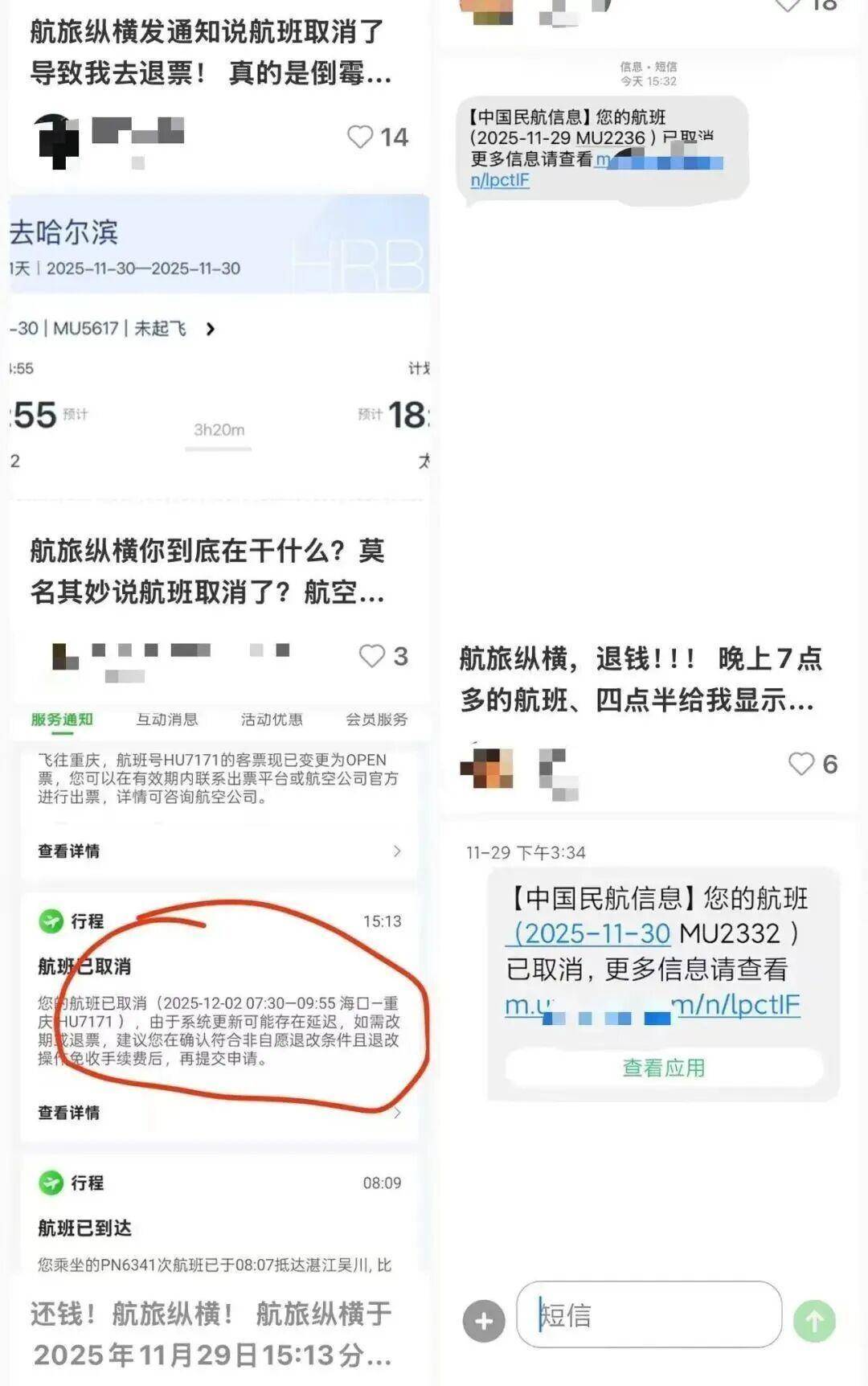This screenshot has height=1386, width=868.
Task: Open the post 还钱！航旅纵横！
Action: (212, 1334)
